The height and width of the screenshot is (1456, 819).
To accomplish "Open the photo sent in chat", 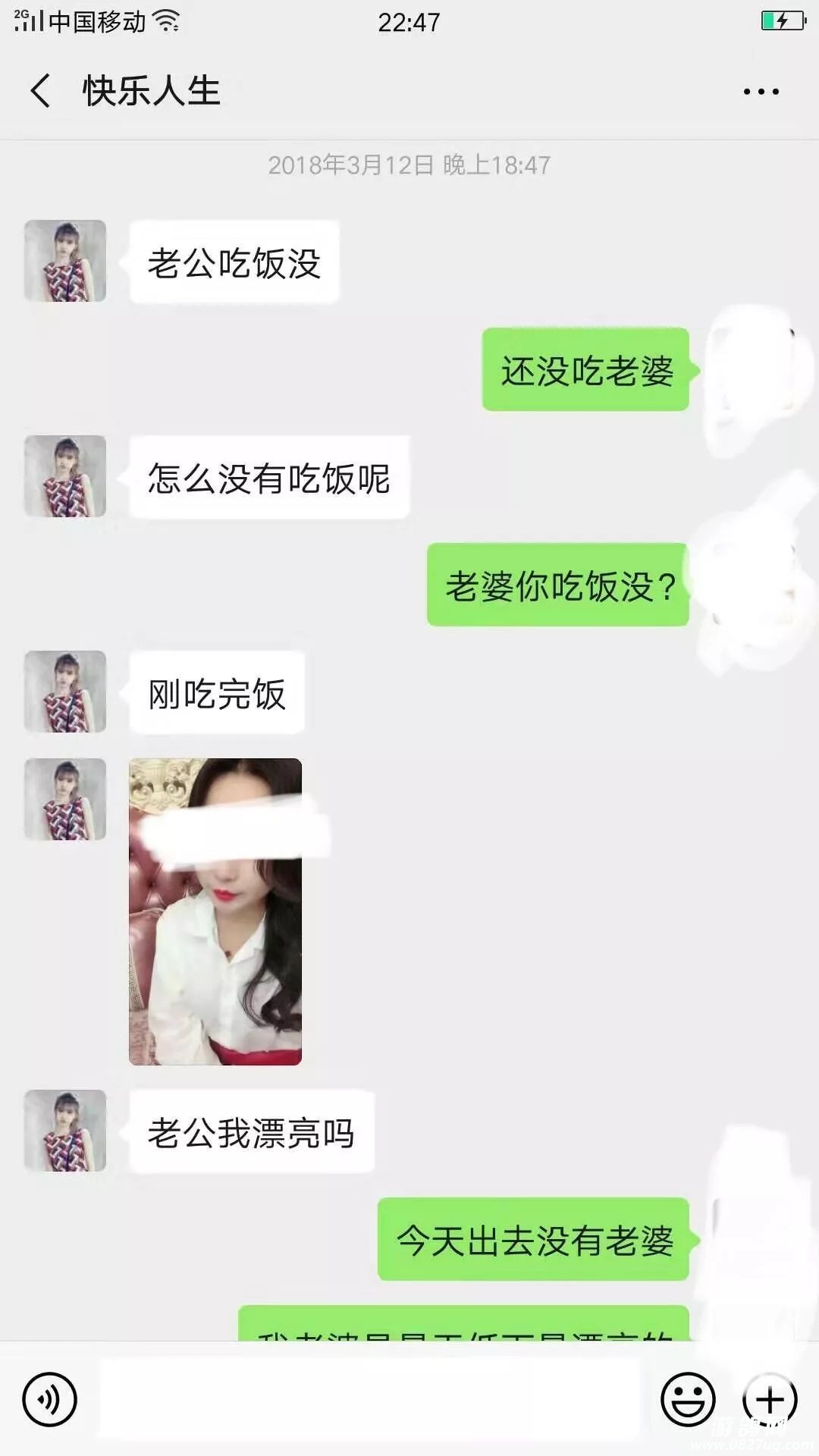I will tap(215, 912).
